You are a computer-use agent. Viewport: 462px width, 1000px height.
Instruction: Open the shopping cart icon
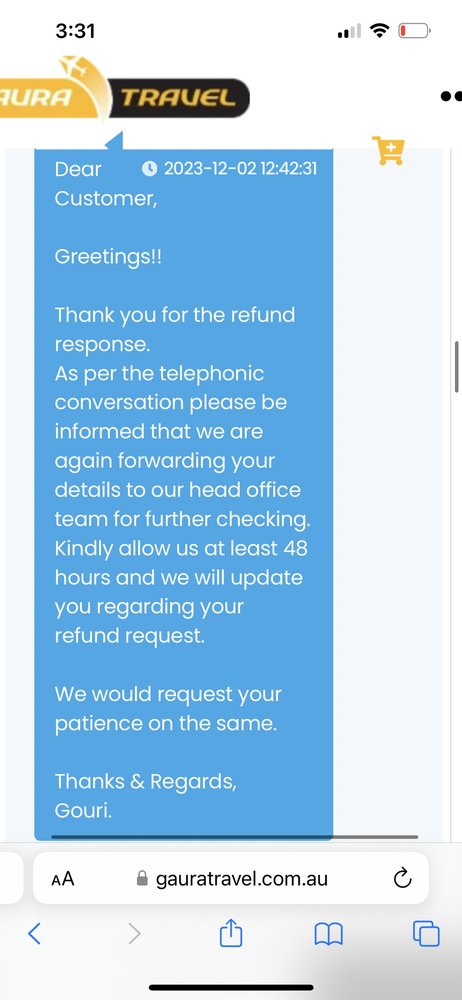pyautogui.click(x=388, y=151)
